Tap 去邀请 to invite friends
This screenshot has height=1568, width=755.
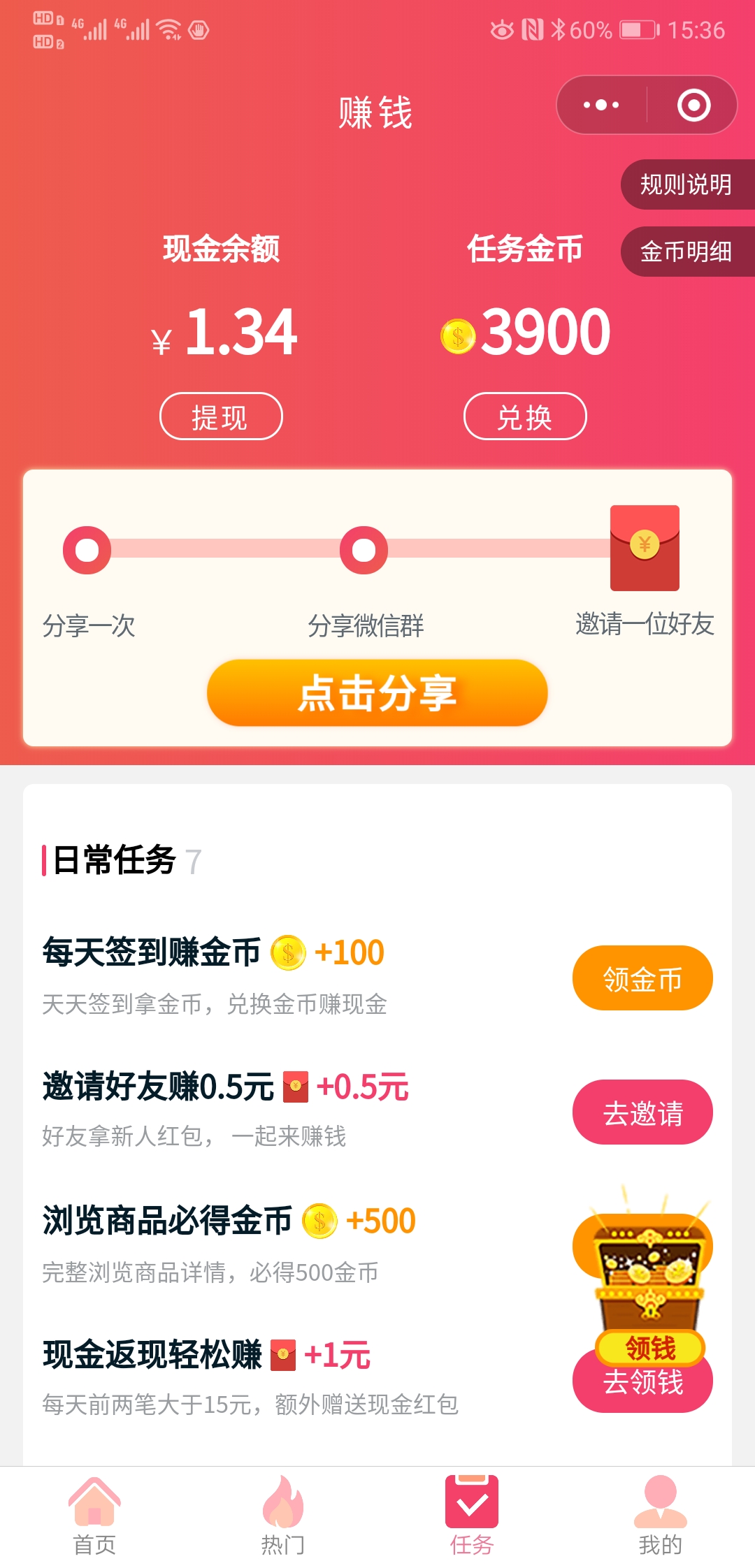642,1112
